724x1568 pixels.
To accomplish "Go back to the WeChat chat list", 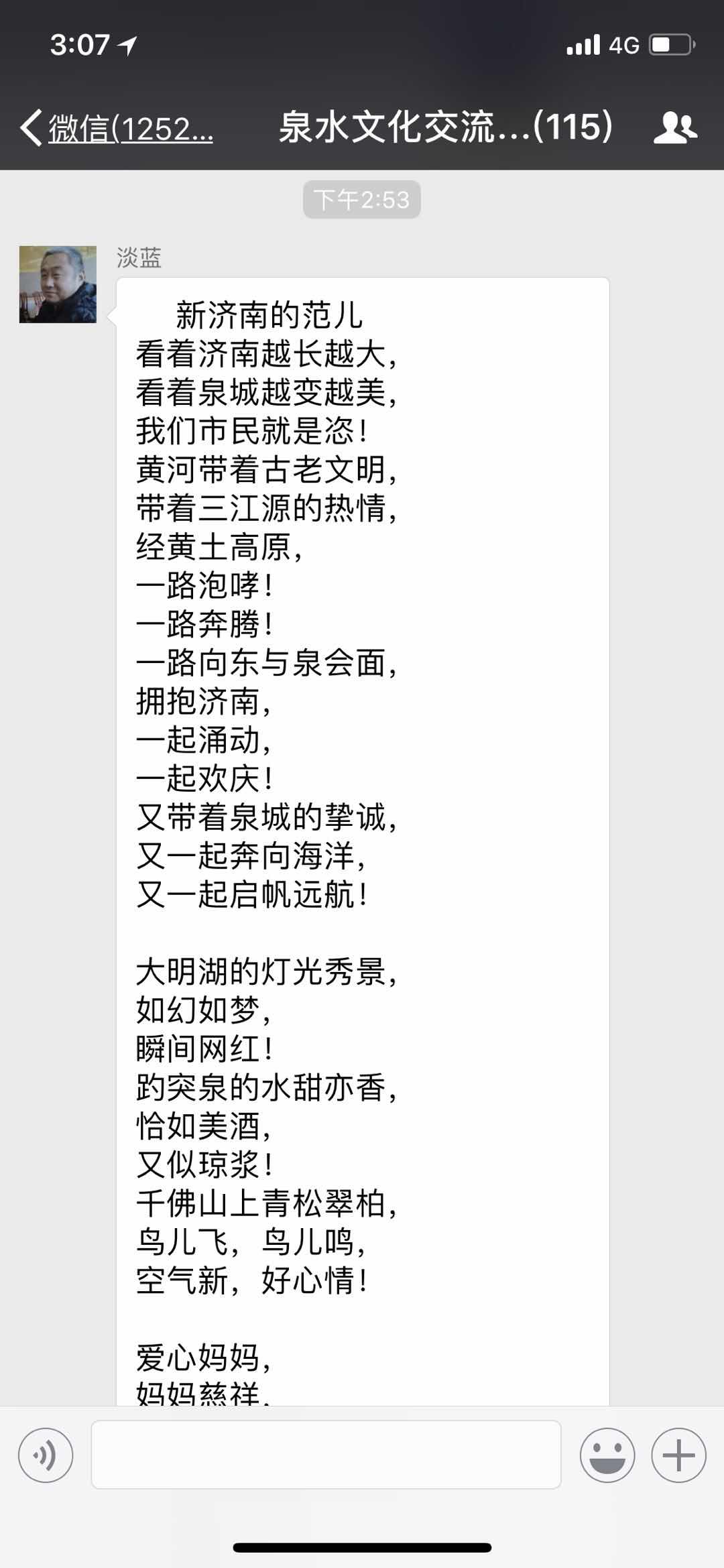I will point(114,128).
